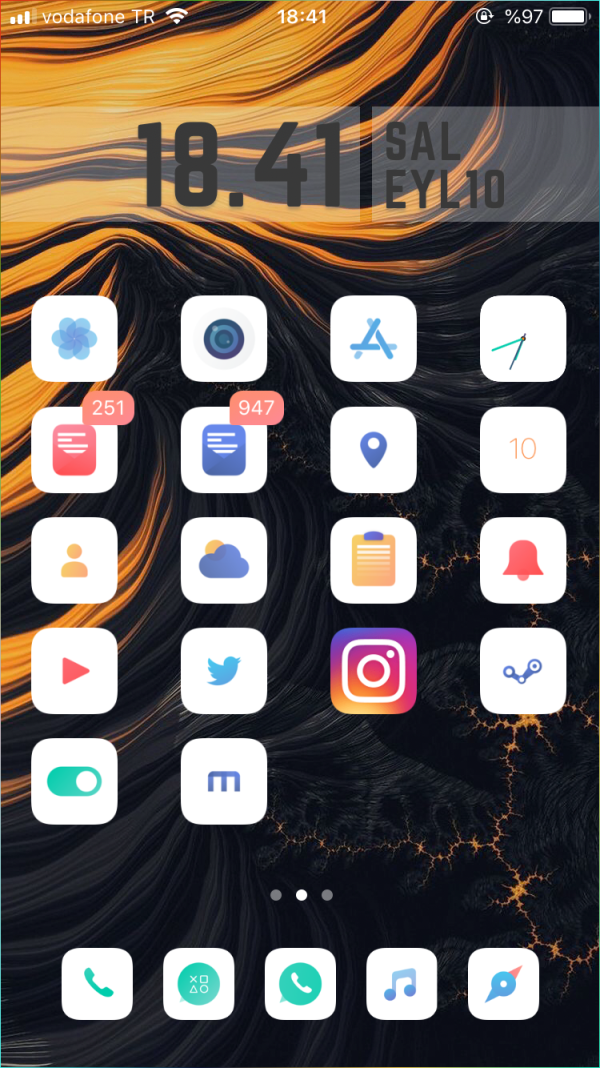Tap the Phone app in the dock

coord(97,984)
